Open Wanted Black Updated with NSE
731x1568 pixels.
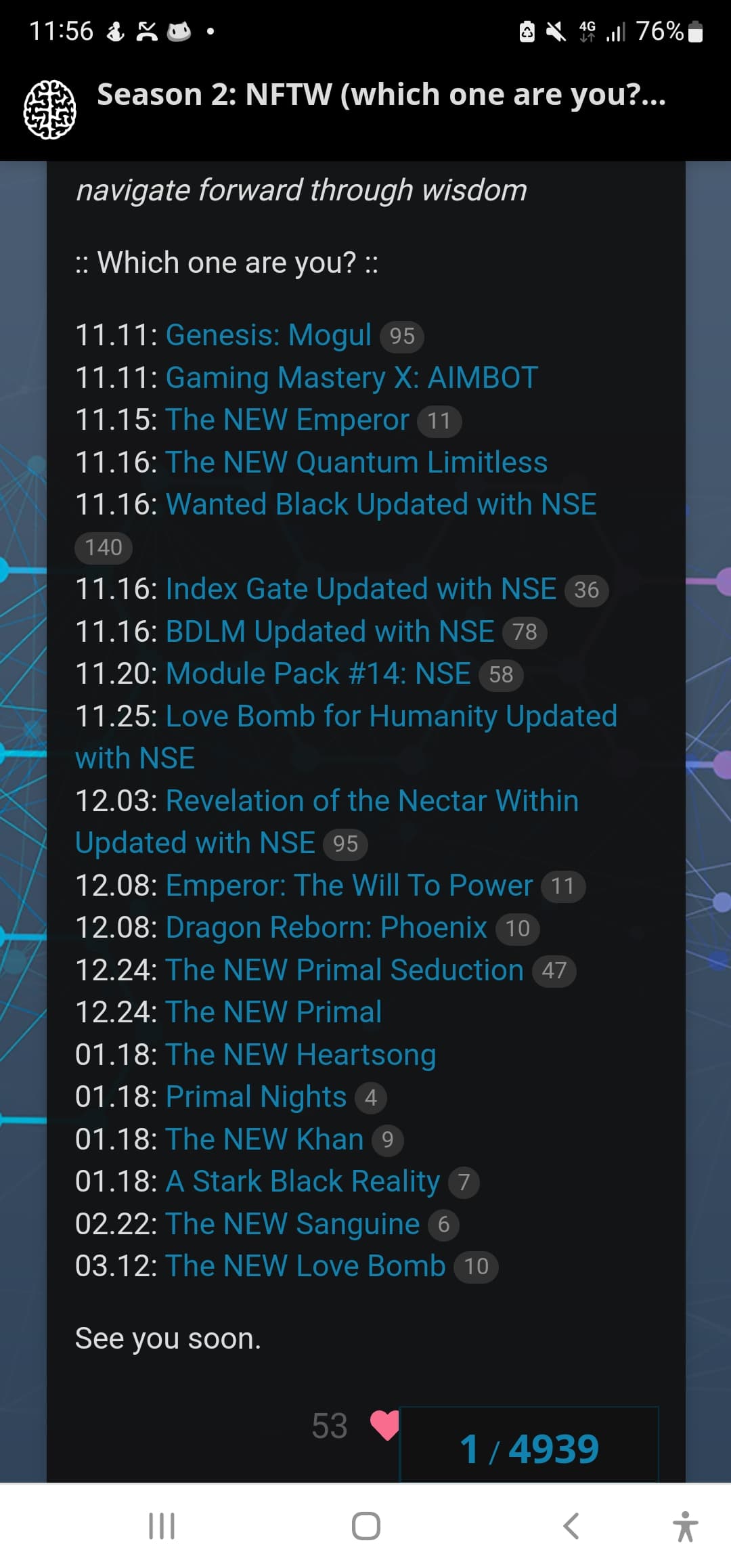[381, 504]
